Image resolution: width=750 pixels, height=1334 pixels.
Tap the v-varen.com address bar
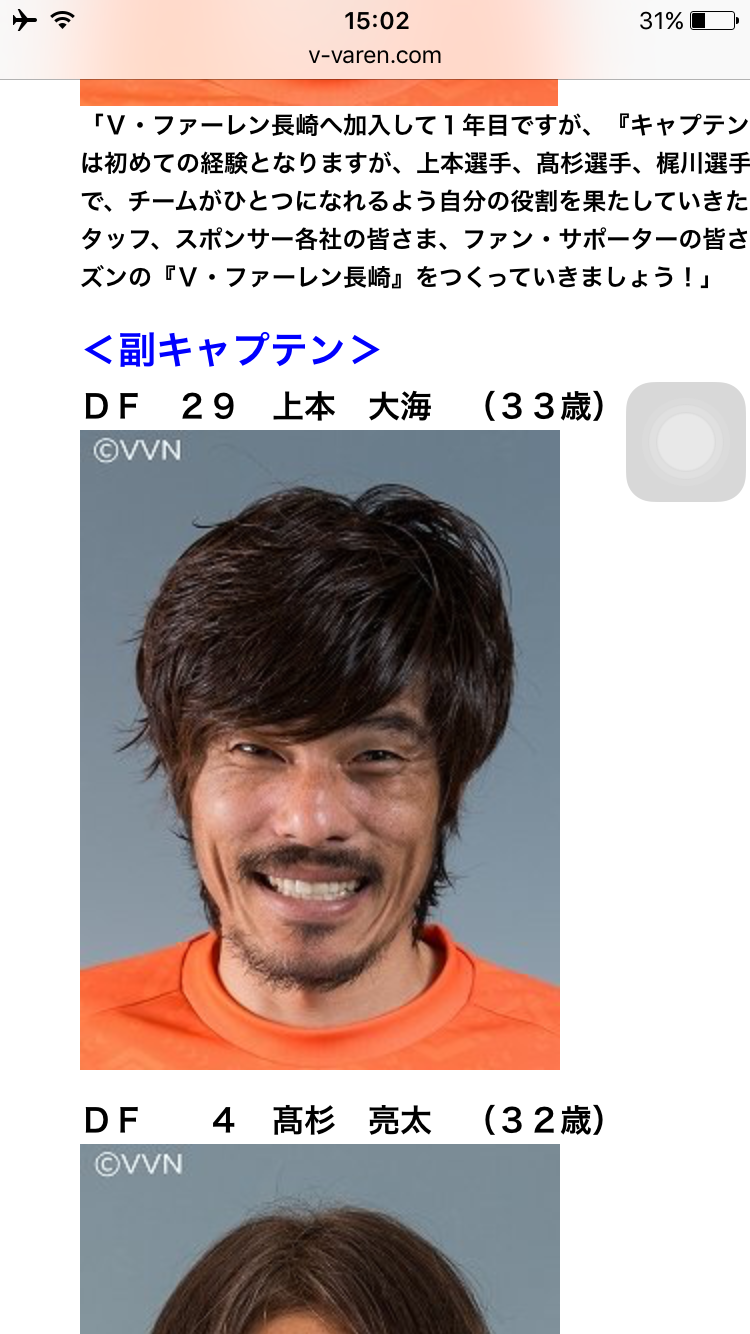375,56
